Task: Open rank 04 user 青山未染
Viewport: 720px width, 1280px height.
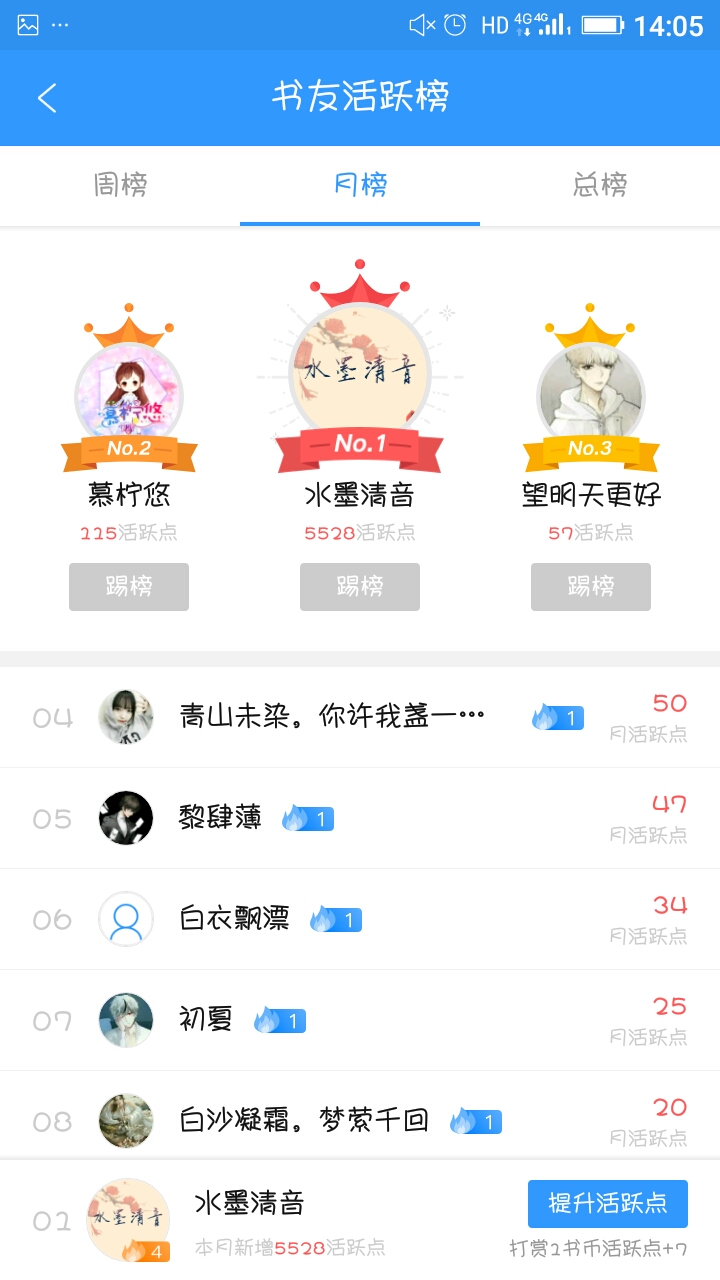Action: pyautogui.click(x=331, y=717)
